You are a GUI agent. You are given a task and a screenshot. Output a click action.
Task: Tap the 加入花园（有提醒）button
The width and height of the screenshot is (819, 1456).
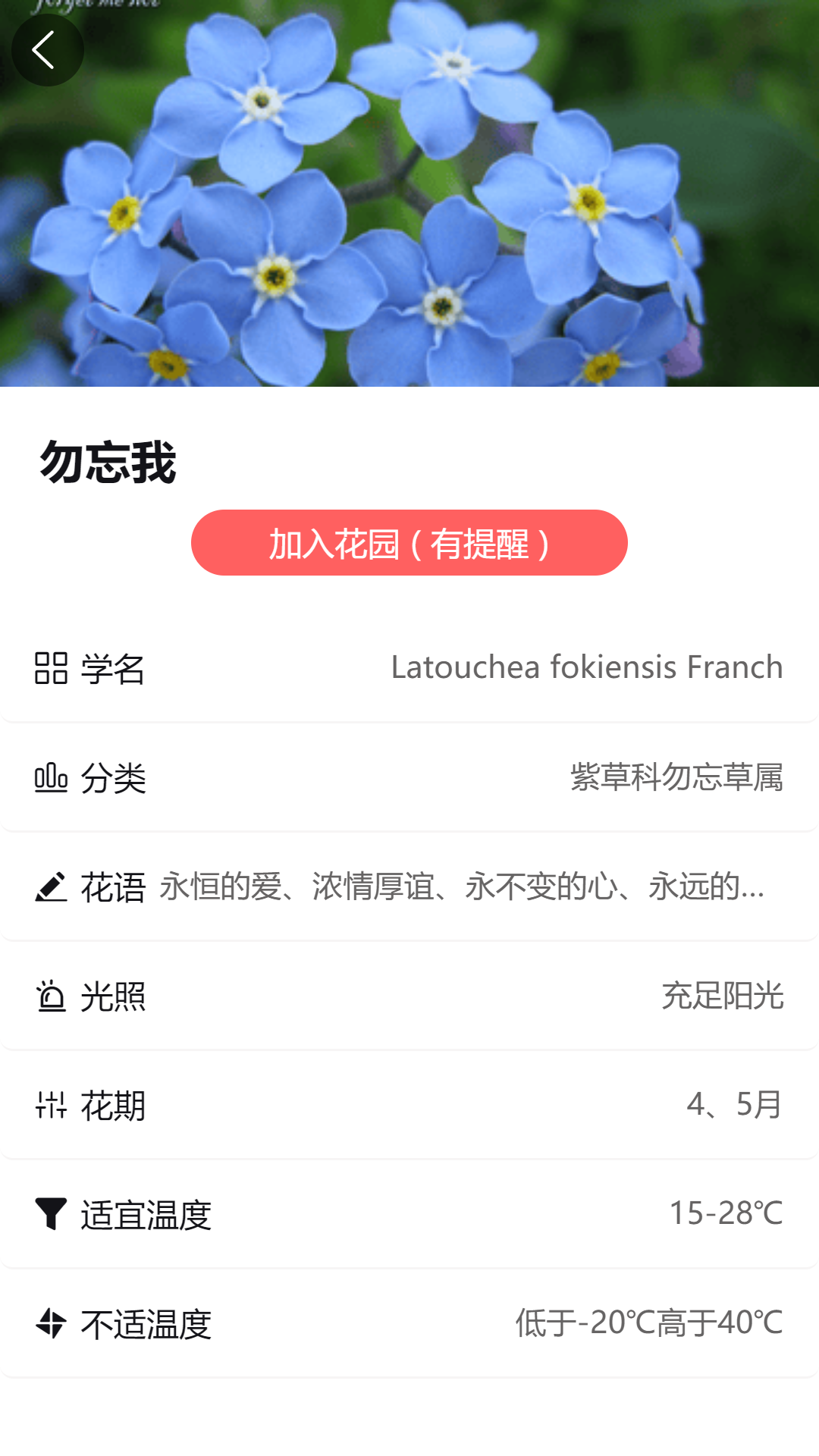click(x=409, y=544)
